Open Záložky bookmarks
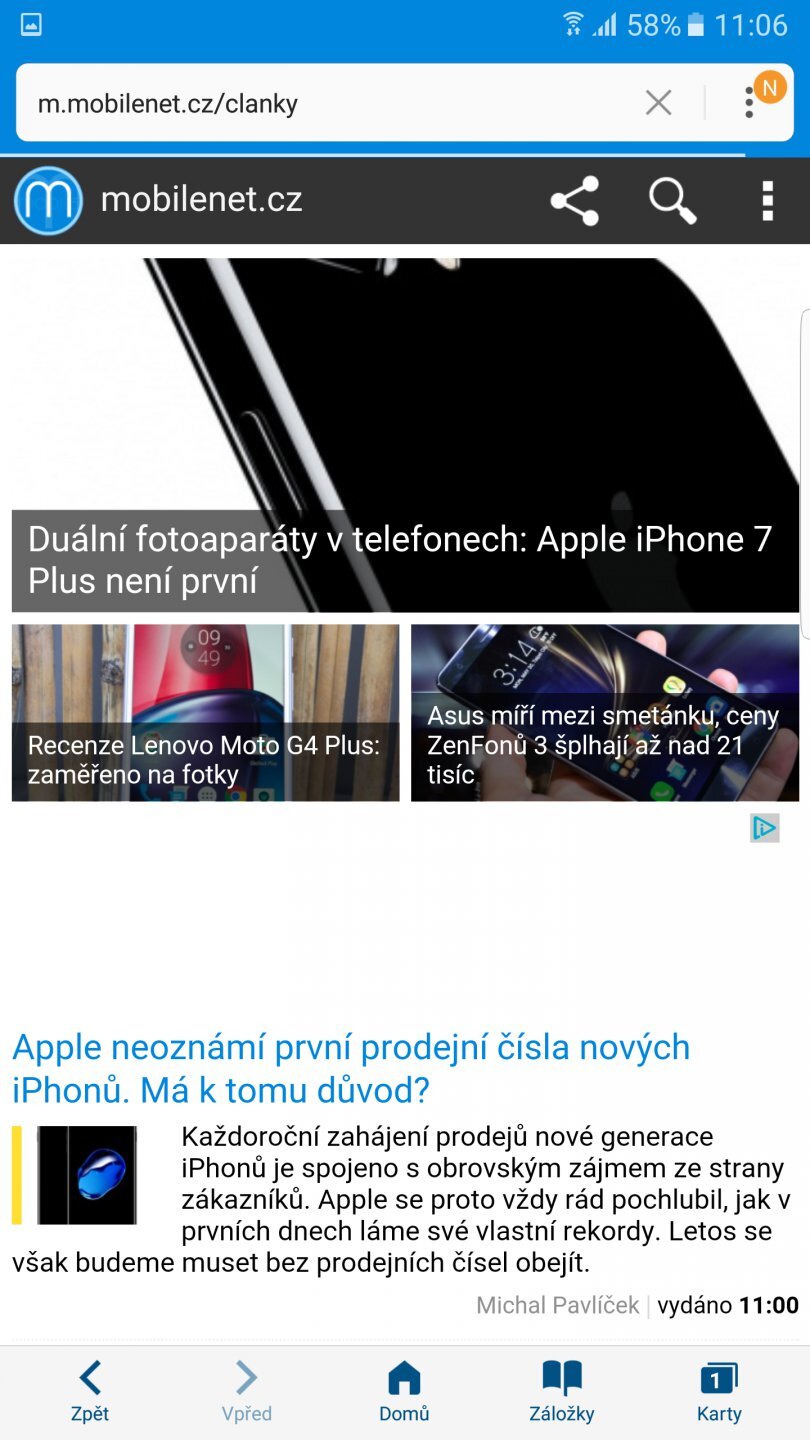The height and width of the screenshot is (1440, 810). click(562, 1390)
